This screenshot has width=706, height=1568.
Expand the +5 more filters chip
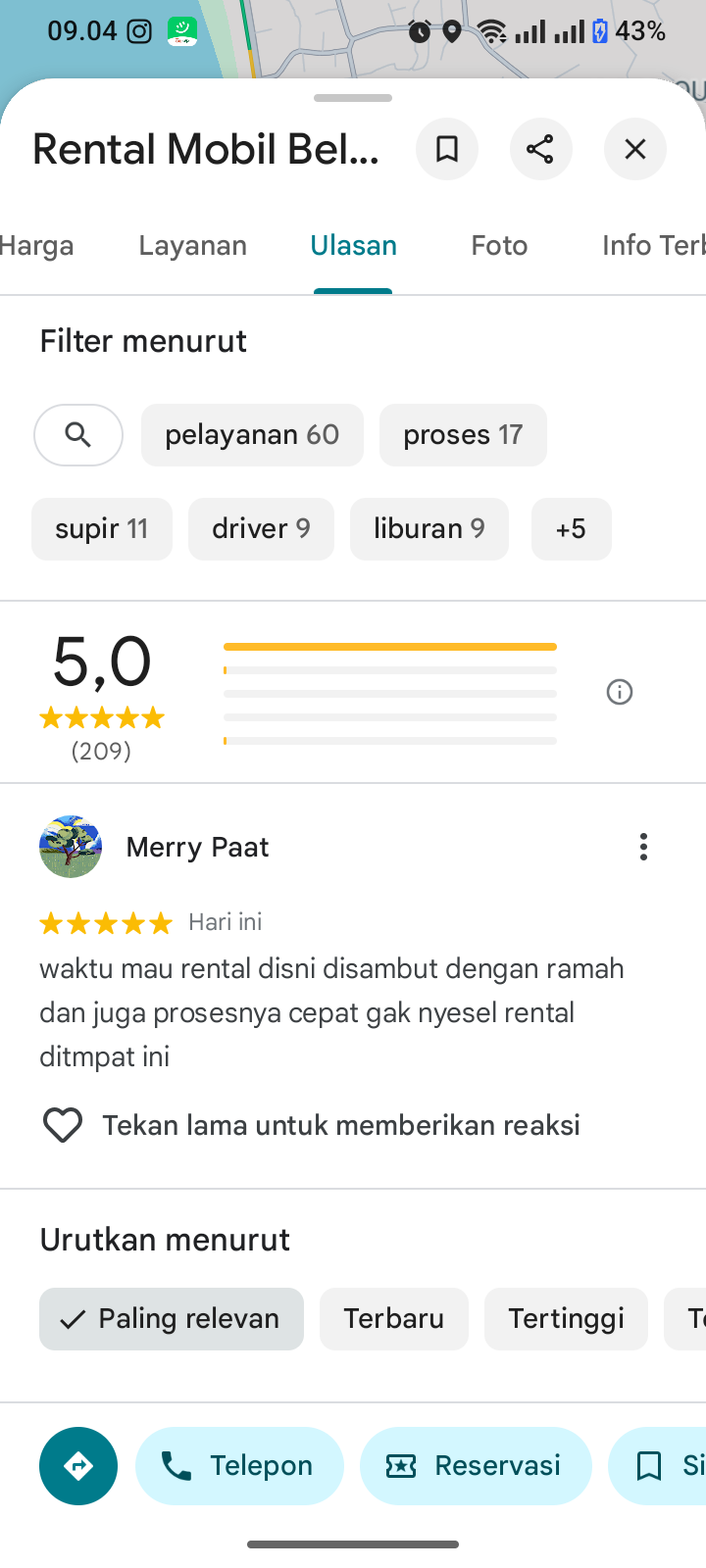571,528
